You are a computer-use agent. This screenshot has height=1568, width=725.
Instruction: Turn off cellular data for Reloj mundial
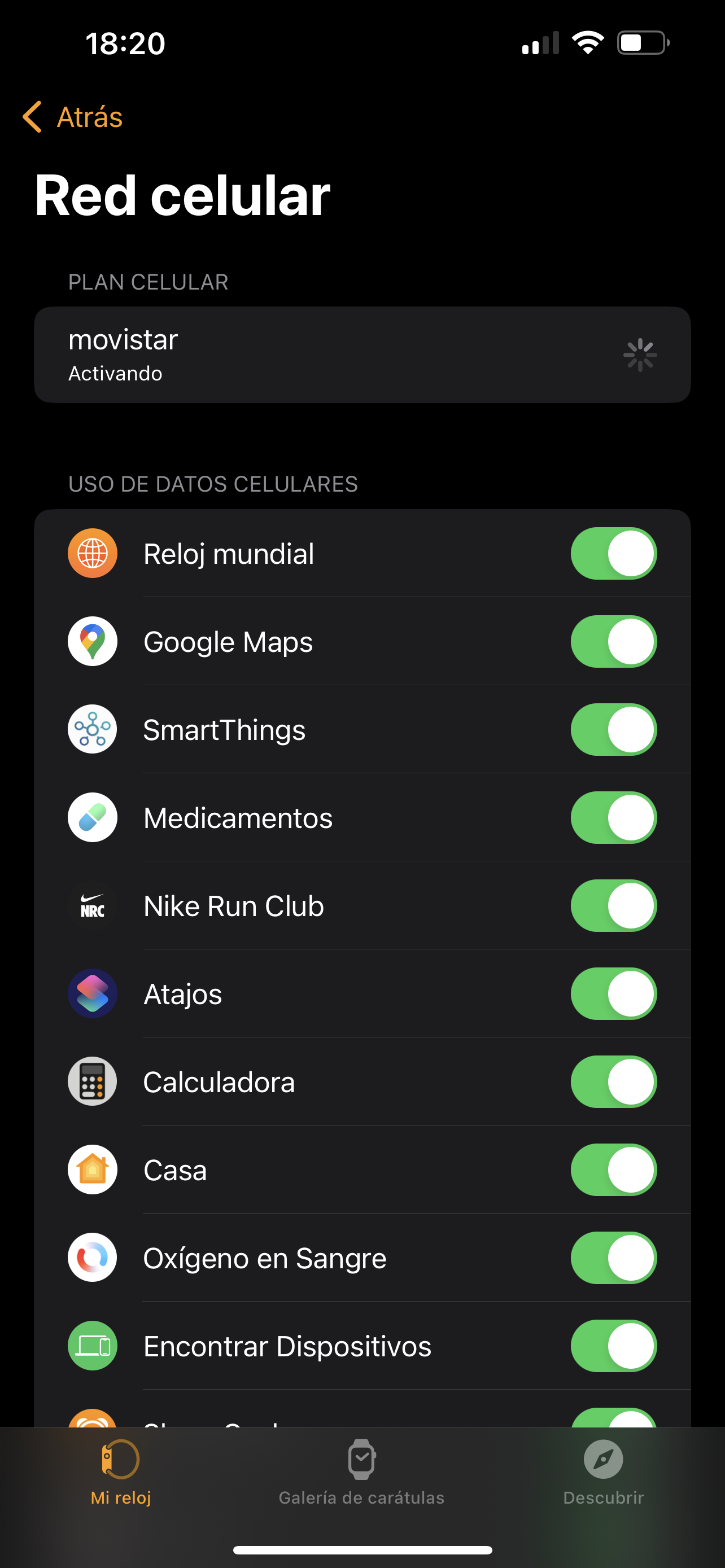(614, 553)
